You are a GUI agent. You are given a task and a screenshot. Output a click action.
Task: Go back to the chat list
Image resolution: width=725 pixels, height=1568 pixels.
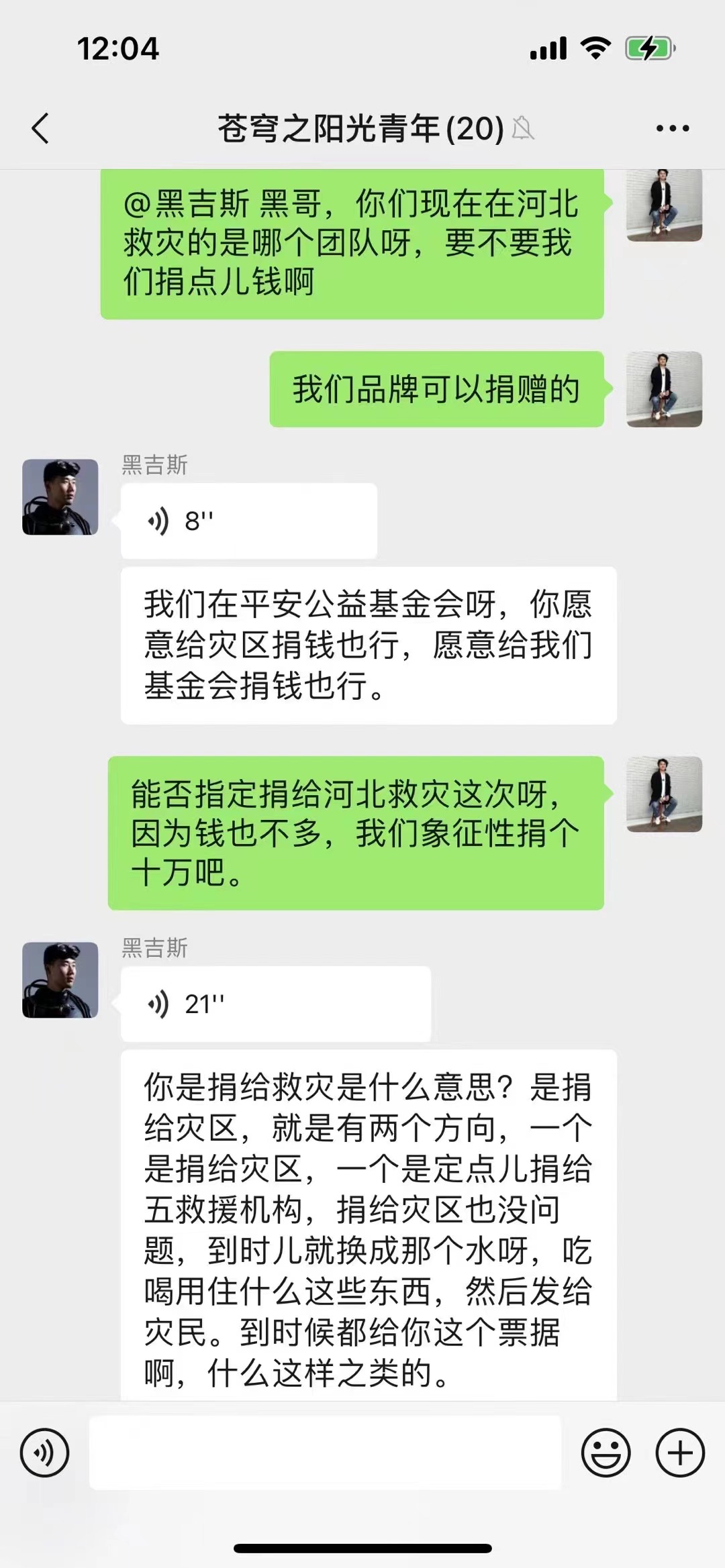click(40, 128)
